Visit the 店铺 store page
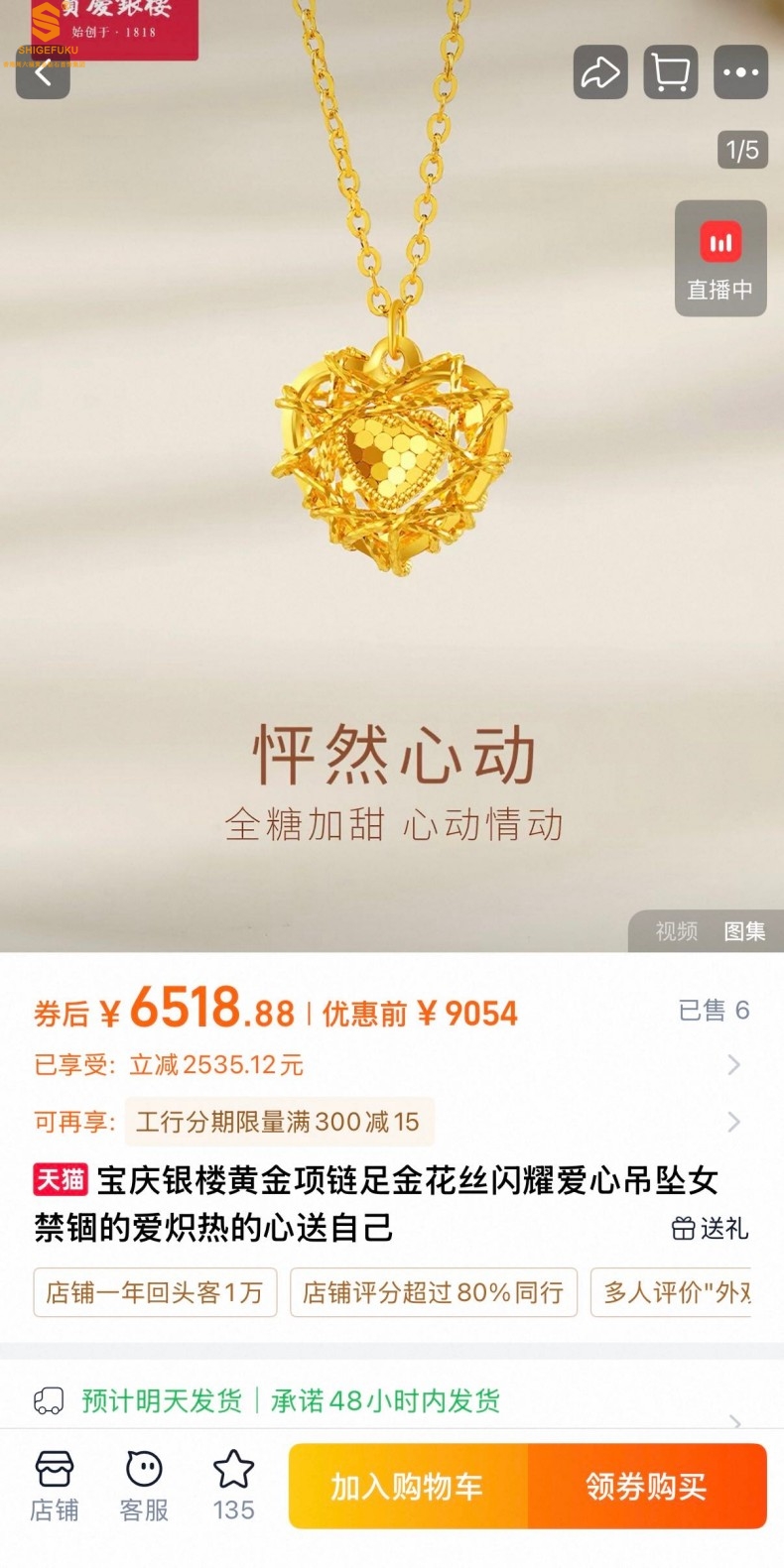 pyautogui.click(x=54, y=1486)
